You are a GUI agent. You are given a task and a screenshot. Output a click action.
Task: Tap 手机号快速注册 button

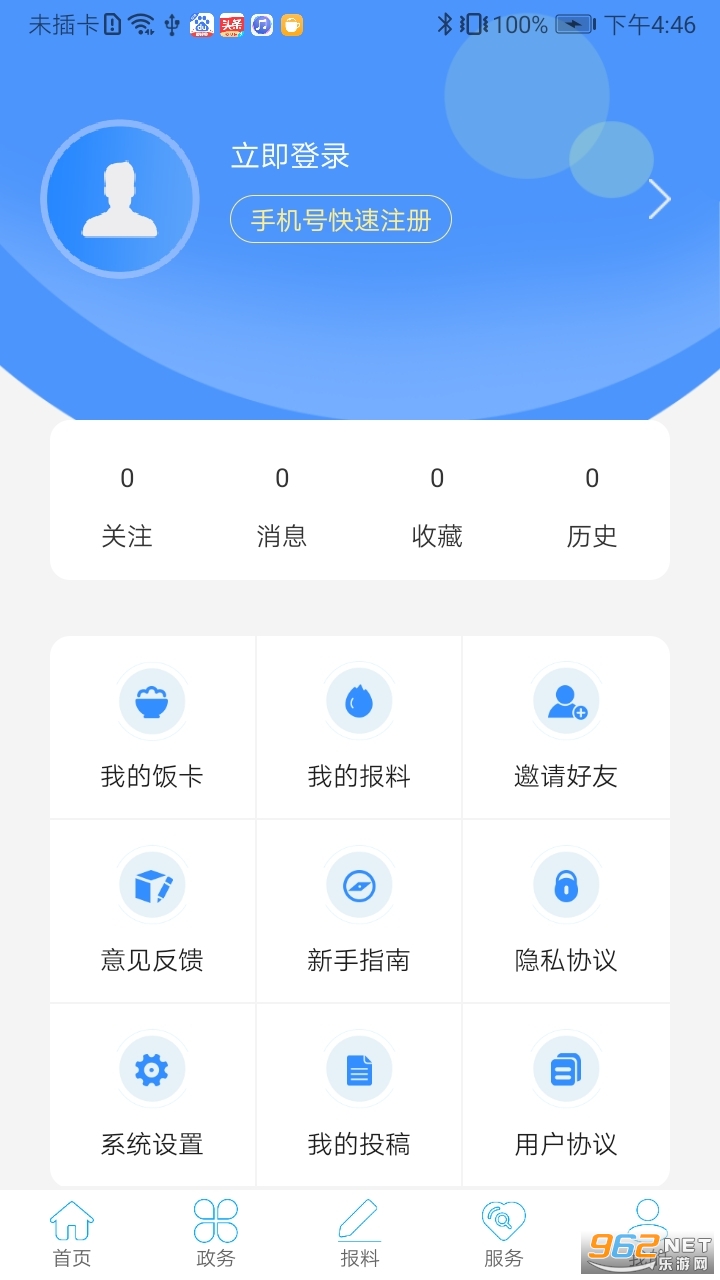(x=341, y=219)
